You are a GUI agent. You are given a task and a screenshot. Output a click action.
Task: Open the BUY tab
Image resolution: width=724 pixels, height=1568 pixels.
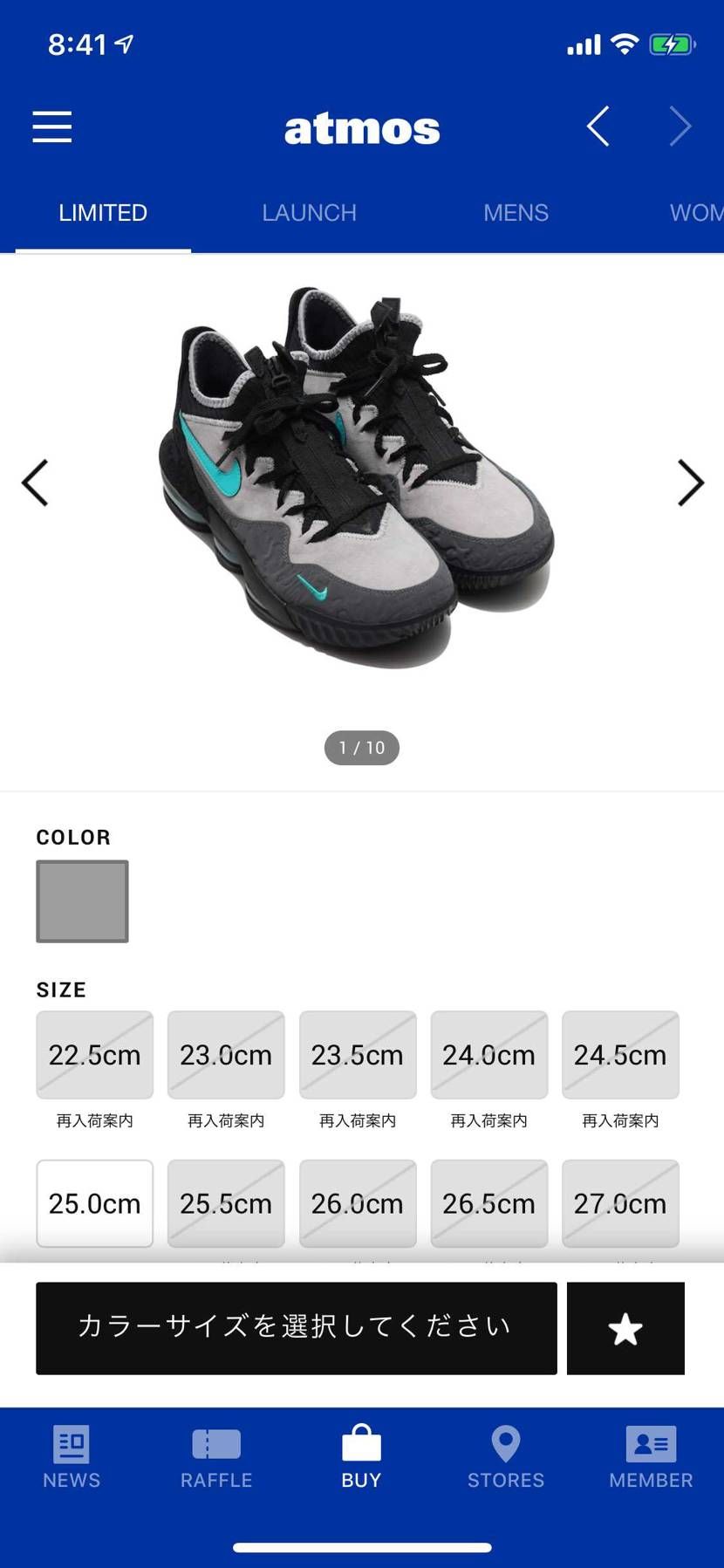[361, 1457]
